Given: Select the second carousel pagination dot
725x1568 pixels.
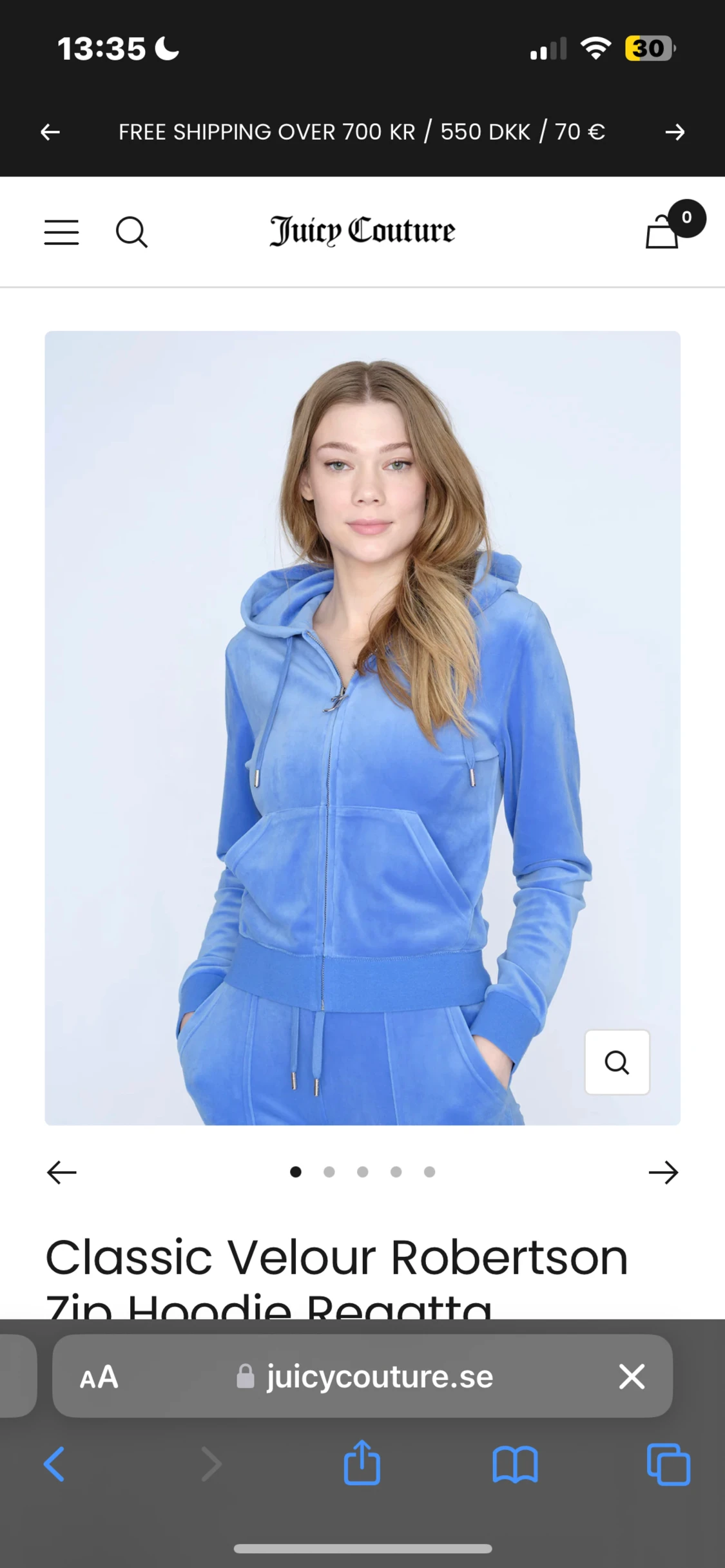Looking at the screenshot, I should pyautogui.click(x=329, y=1172).
